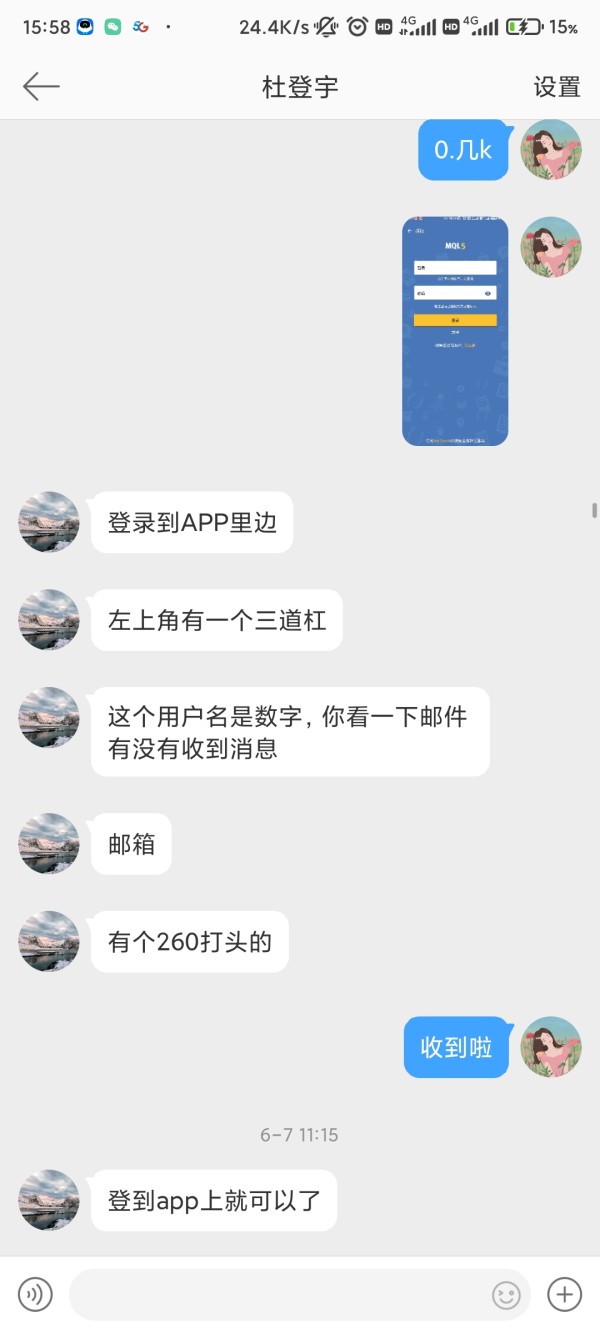Open the MQL5 login screenshot image
The image size is (600, 1333).
point(455,331)
